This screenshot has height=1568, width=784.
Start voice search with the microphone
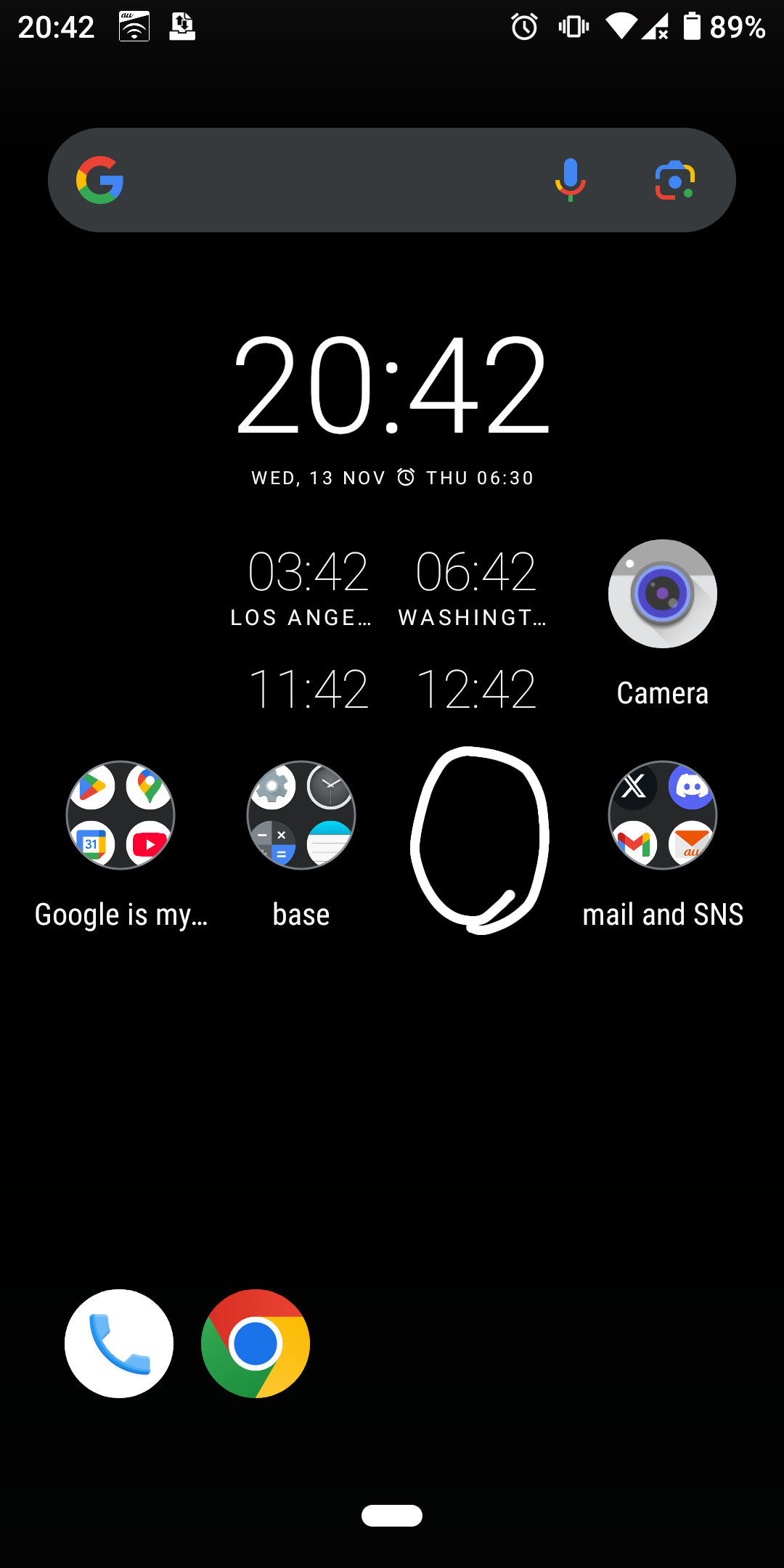tap(571, 180)
